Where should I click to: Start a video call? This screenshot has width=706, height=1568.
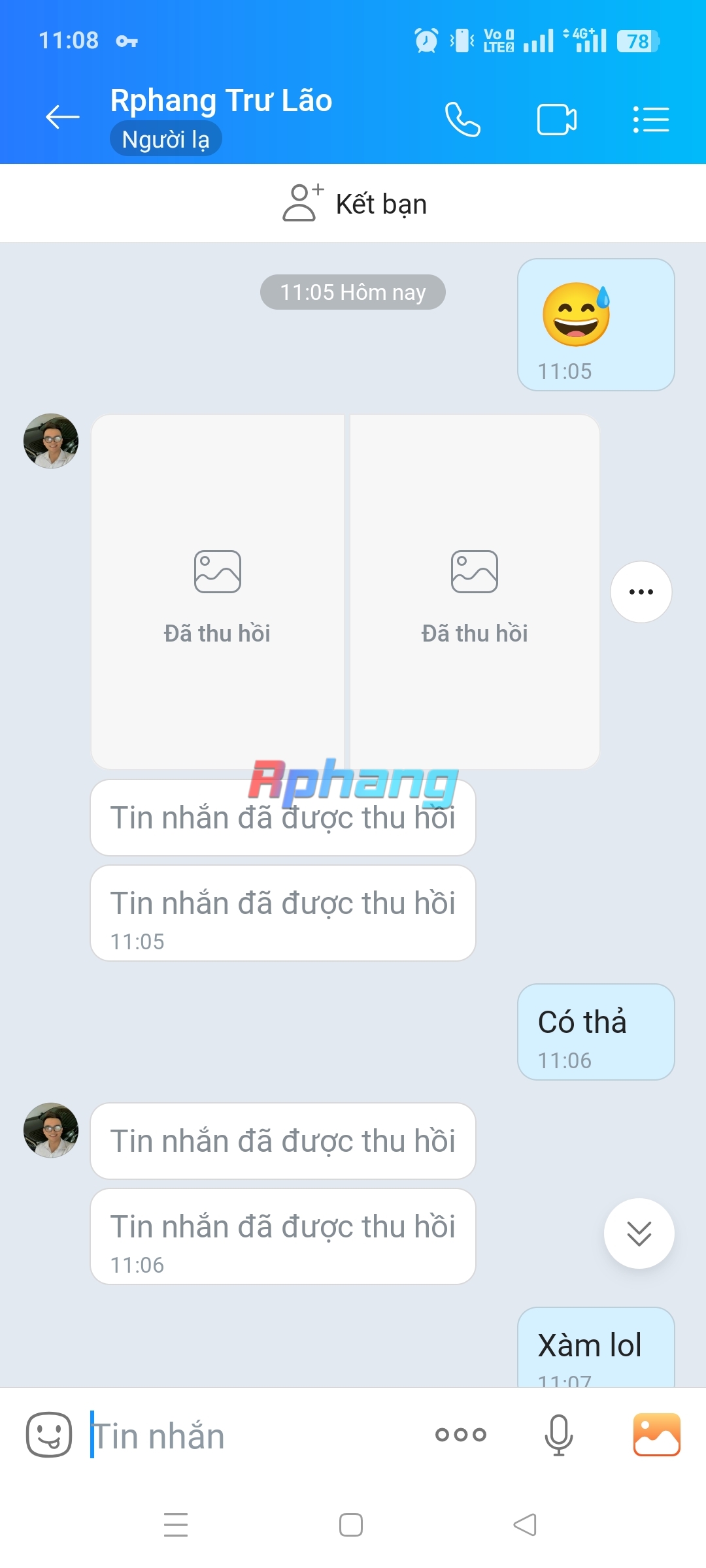pyautogui.click(x=557, y=120)
